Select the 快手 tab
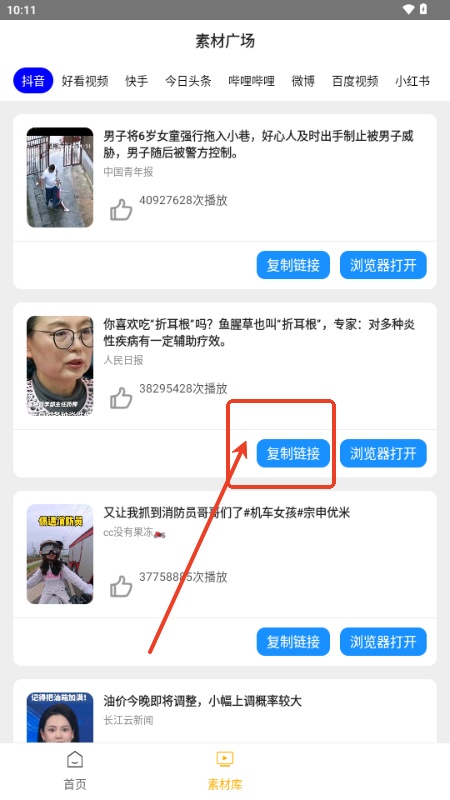 click(137, 81)
